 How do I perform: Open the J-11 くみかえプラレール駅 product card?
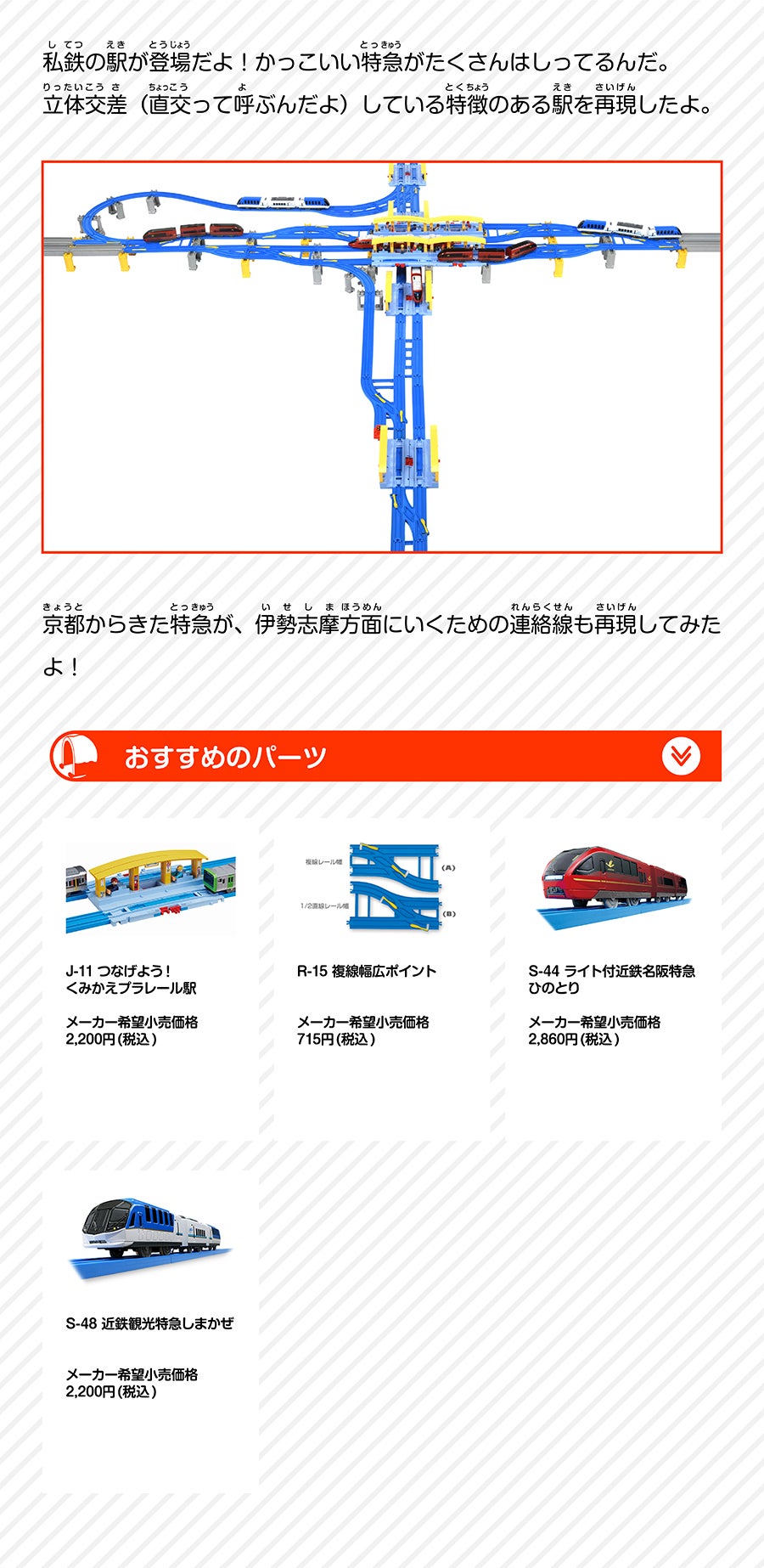(150, 977)
